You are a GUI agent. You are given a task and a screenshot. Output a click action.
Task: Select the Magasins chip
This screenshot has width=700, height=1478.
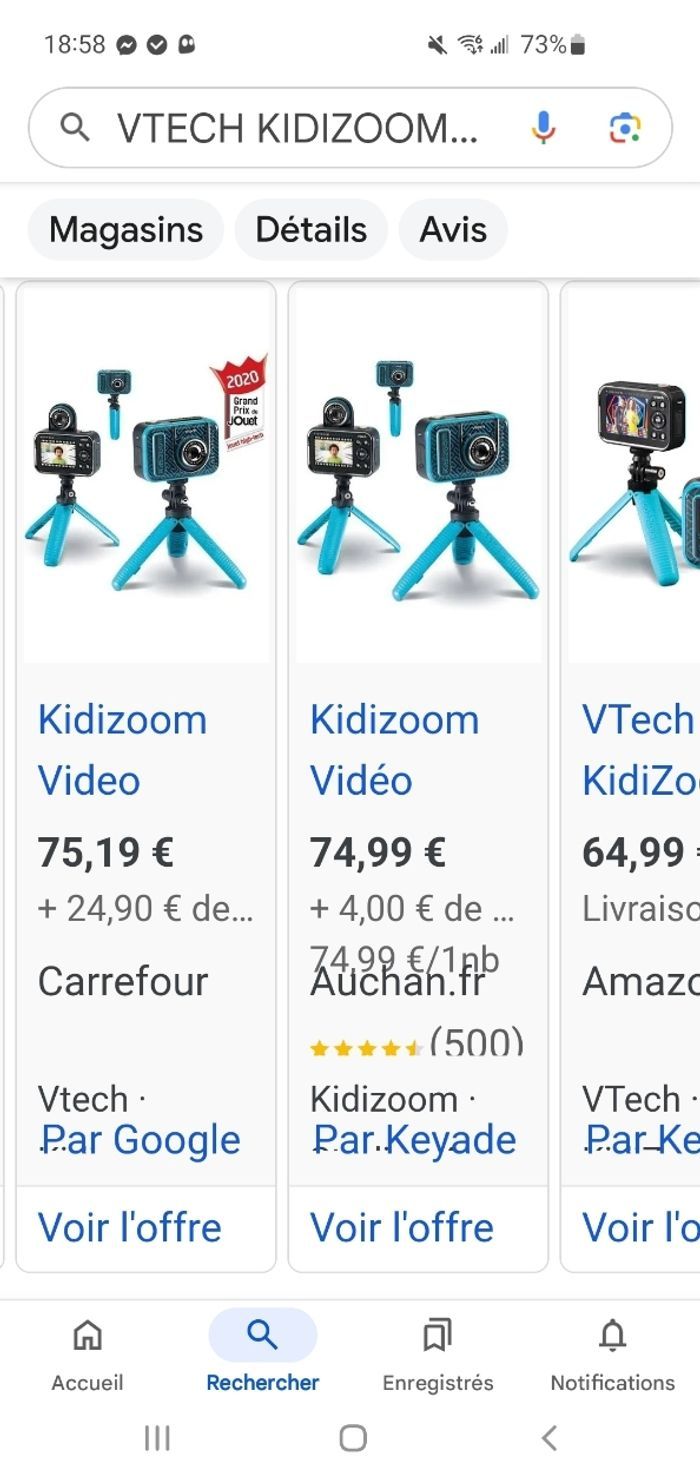[126, 230]
